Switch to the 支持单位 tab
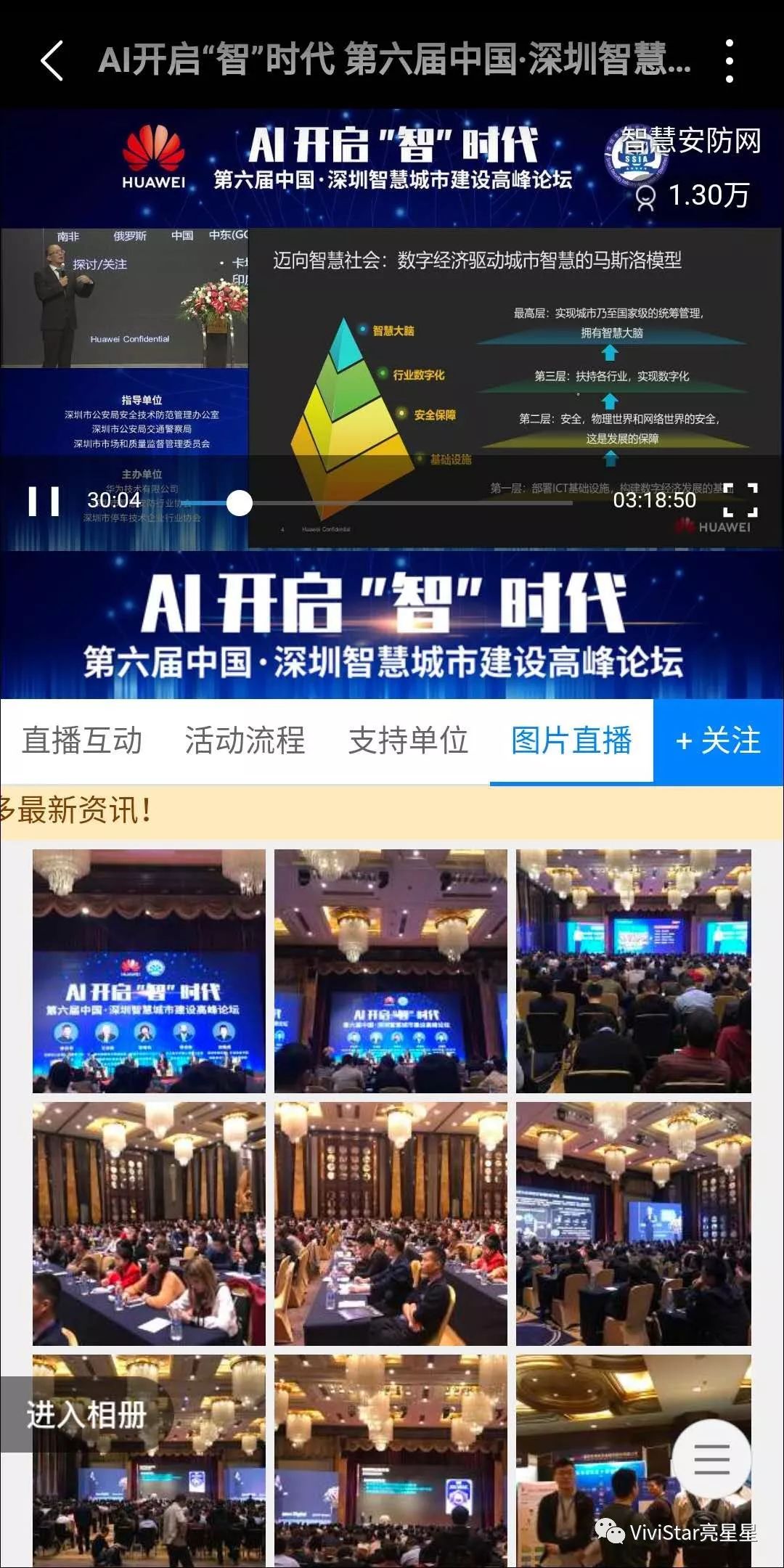The image size is (784, 1568). tap(408, 741)
